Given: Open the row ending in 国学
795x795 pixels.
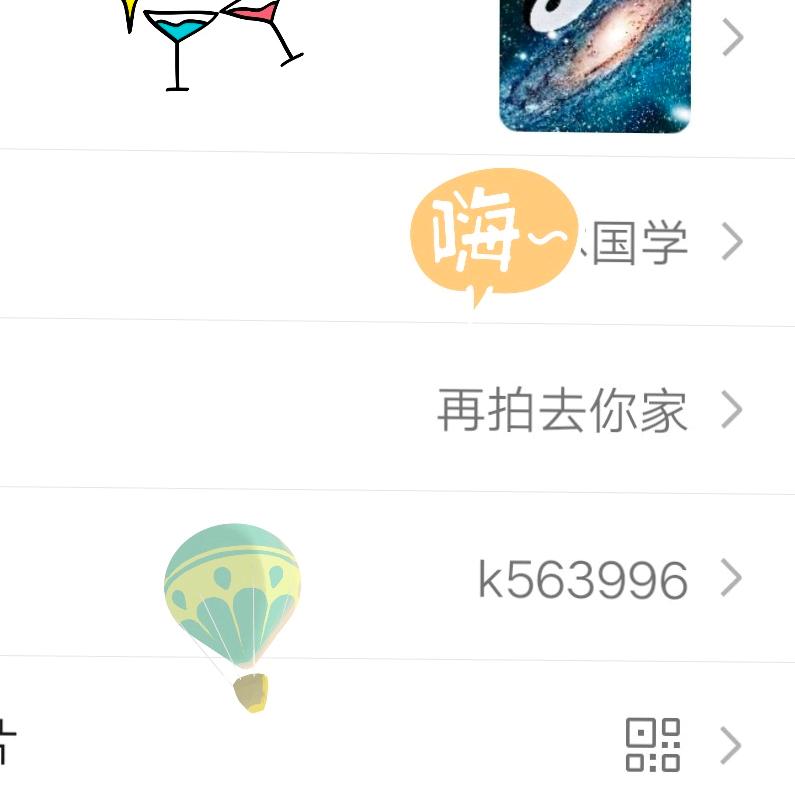Looking at the screenshot, I should pos(640,242).
